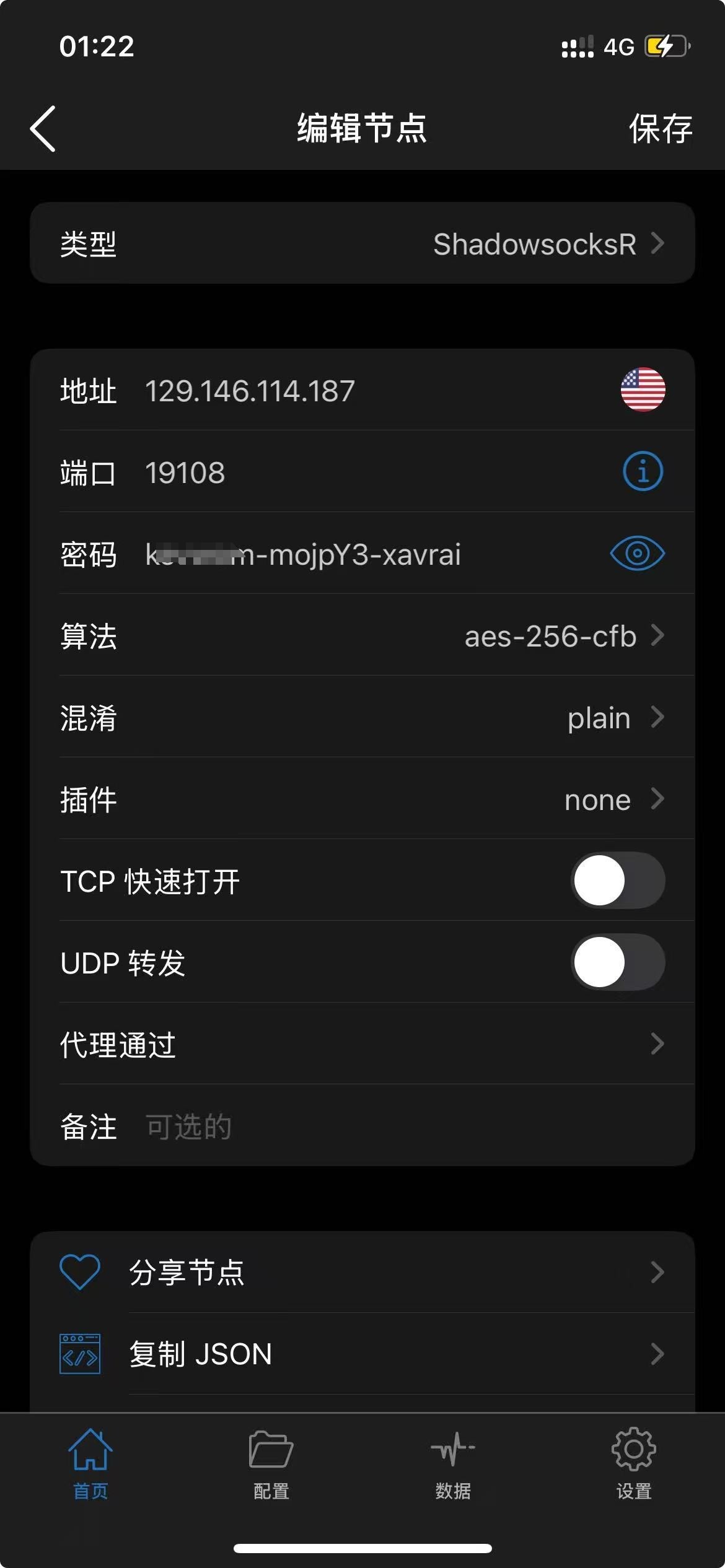Switch to the 配置 tab
Viewport: 725px width, 1568px height.
point(271,1465)
